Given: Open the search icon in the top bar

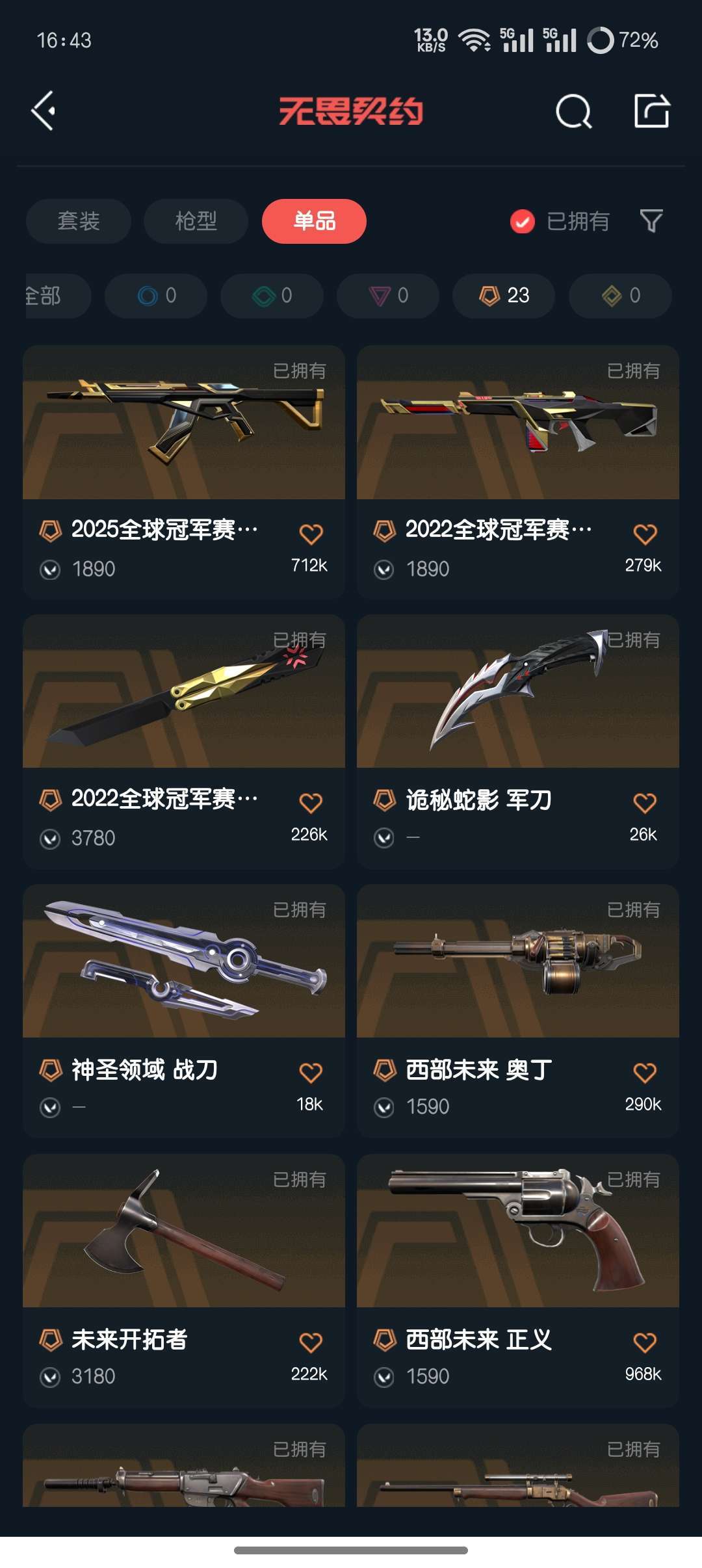Looking at the screenshot, I should click(575, 111).
